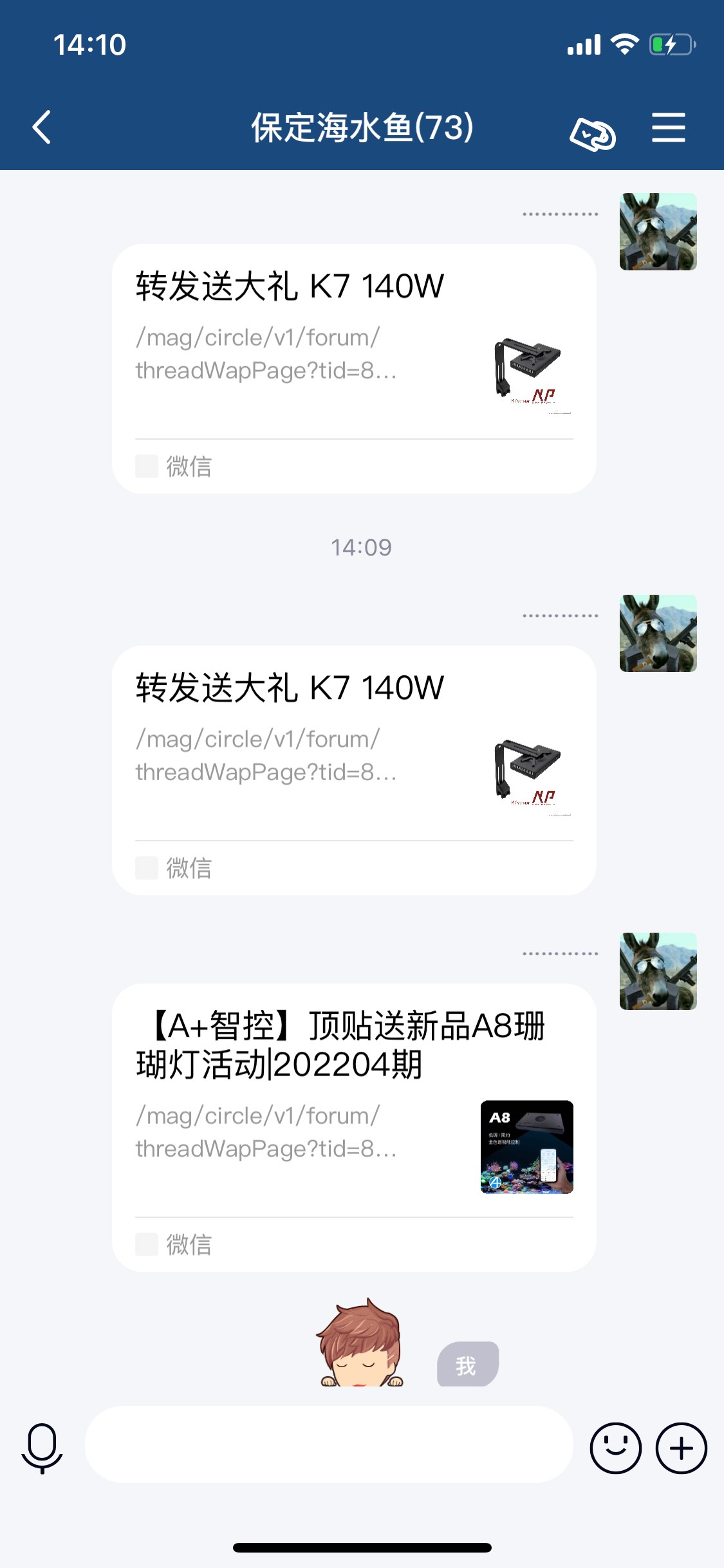Open the group chat menu
Image resolution: width=724 pixels, height=1568 pixels.
click(668, 127)
